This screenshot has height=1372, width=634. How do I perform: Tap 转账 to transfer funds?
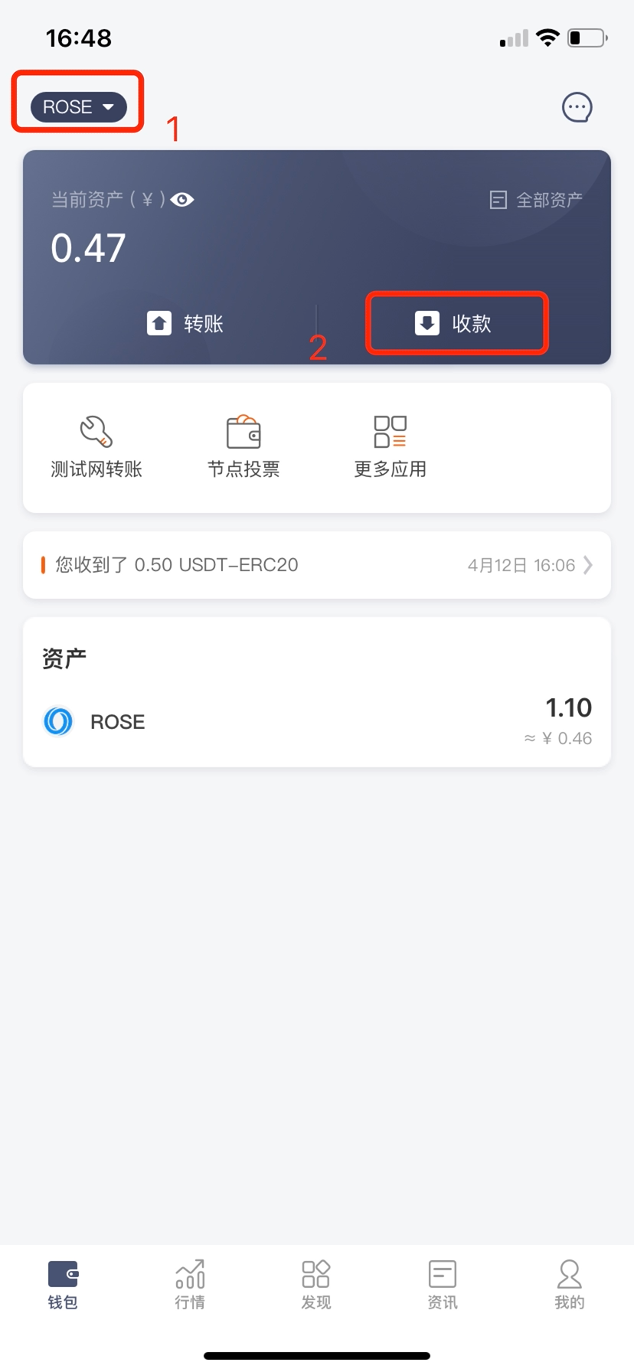[185, 323]
